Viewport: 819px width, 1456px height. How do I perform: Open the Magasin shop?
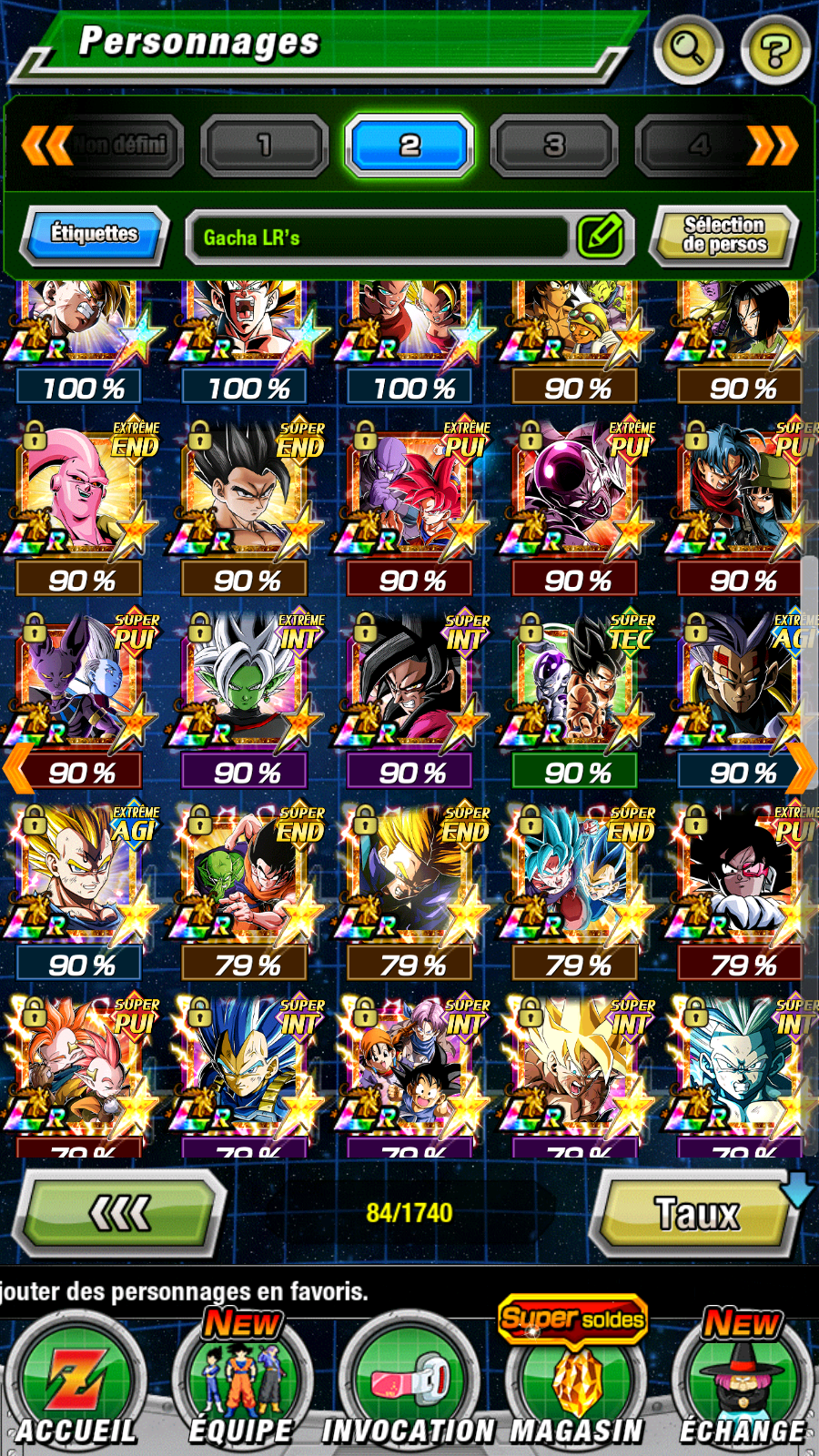point(576,1383)
